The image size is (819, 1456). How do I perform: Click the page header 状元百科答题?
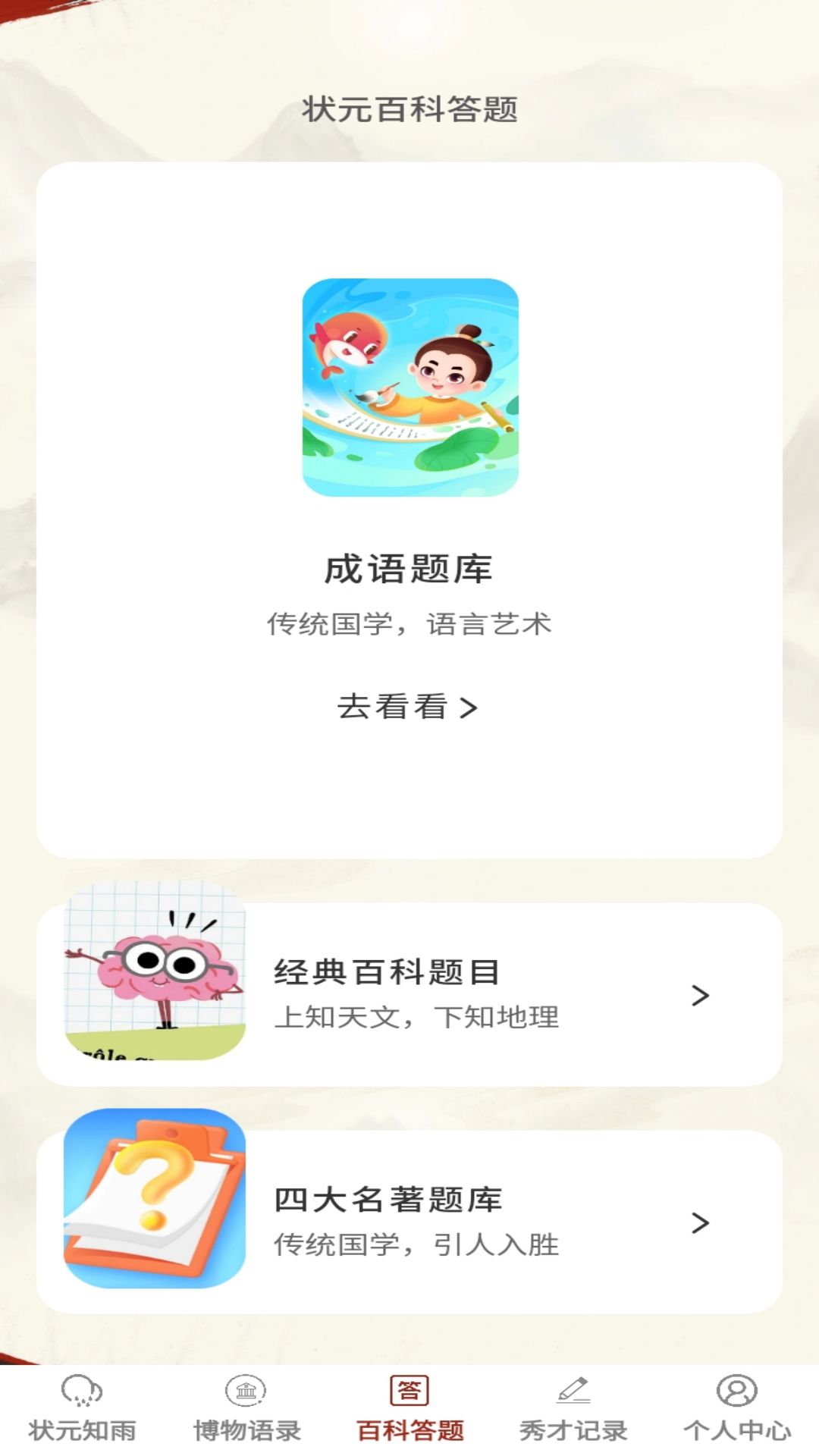pos(409,108)
